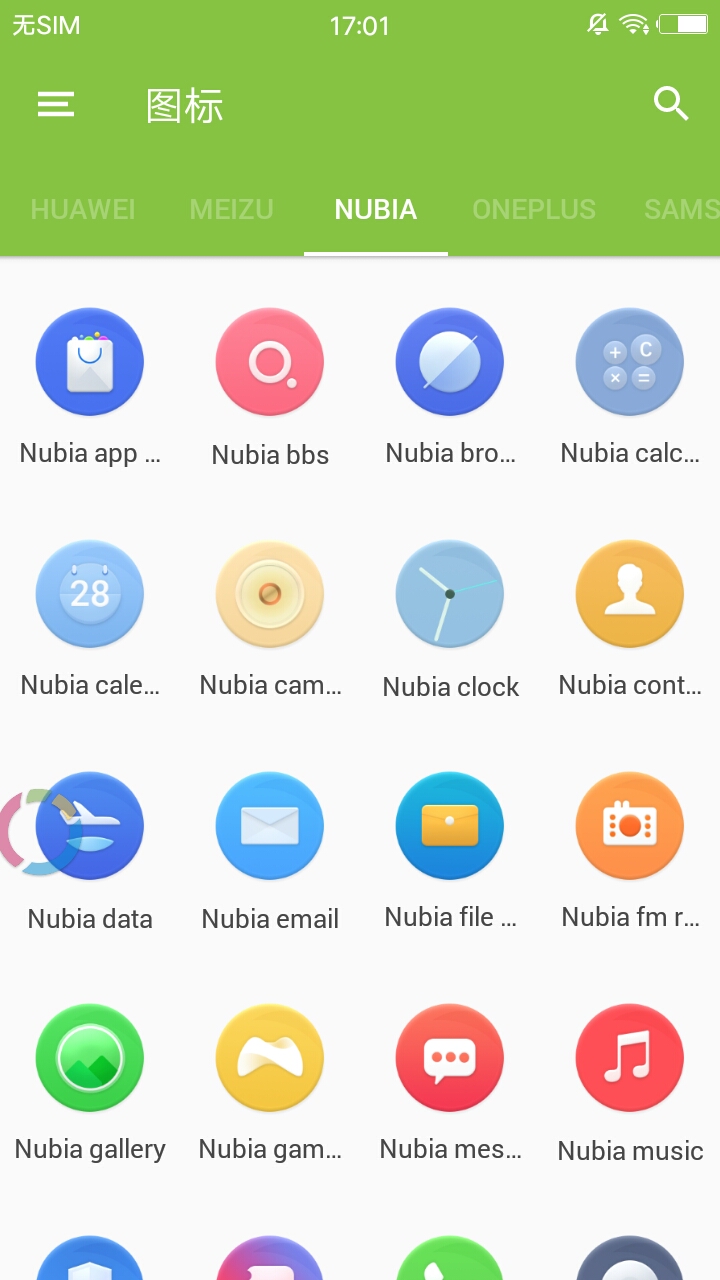Switch to the MEIZU tab
Screen dimensions: 720x1280
231,210
